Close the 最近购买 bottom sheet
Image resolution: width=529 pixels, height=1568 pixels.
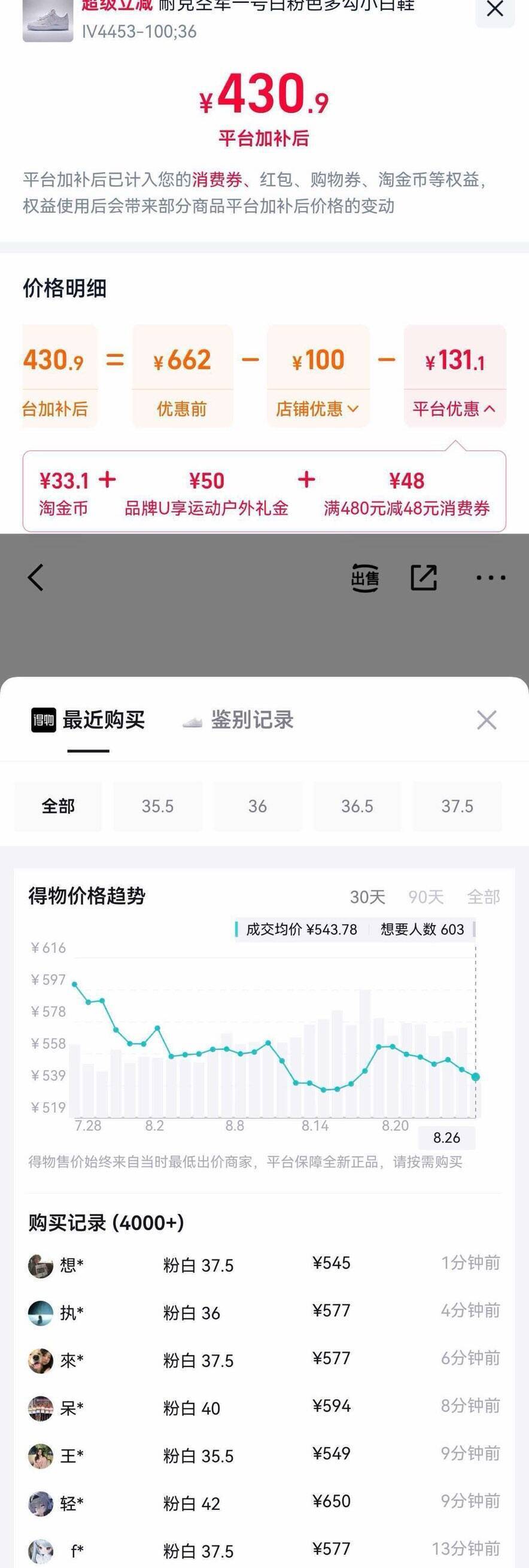tap(487, 720)
